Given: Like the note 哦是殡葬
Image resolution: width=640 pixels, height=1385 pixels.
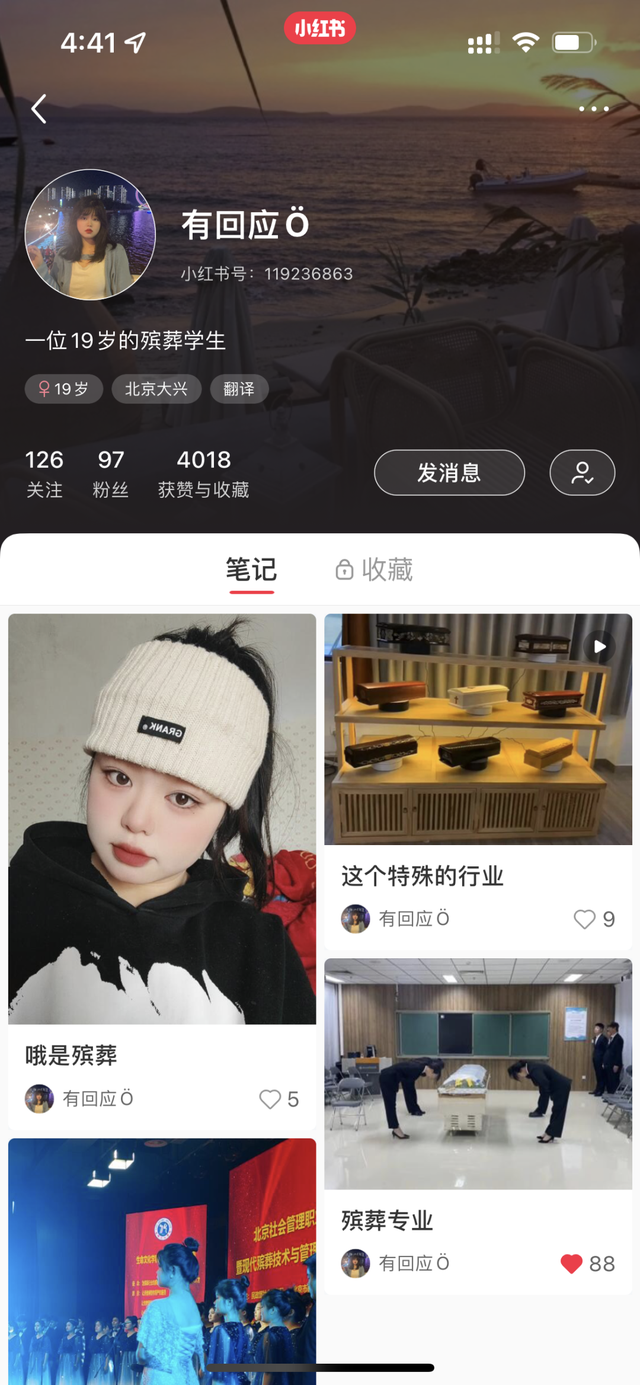Looking at the screenshot, I should pyautogui.click(x=270, y=1099).
